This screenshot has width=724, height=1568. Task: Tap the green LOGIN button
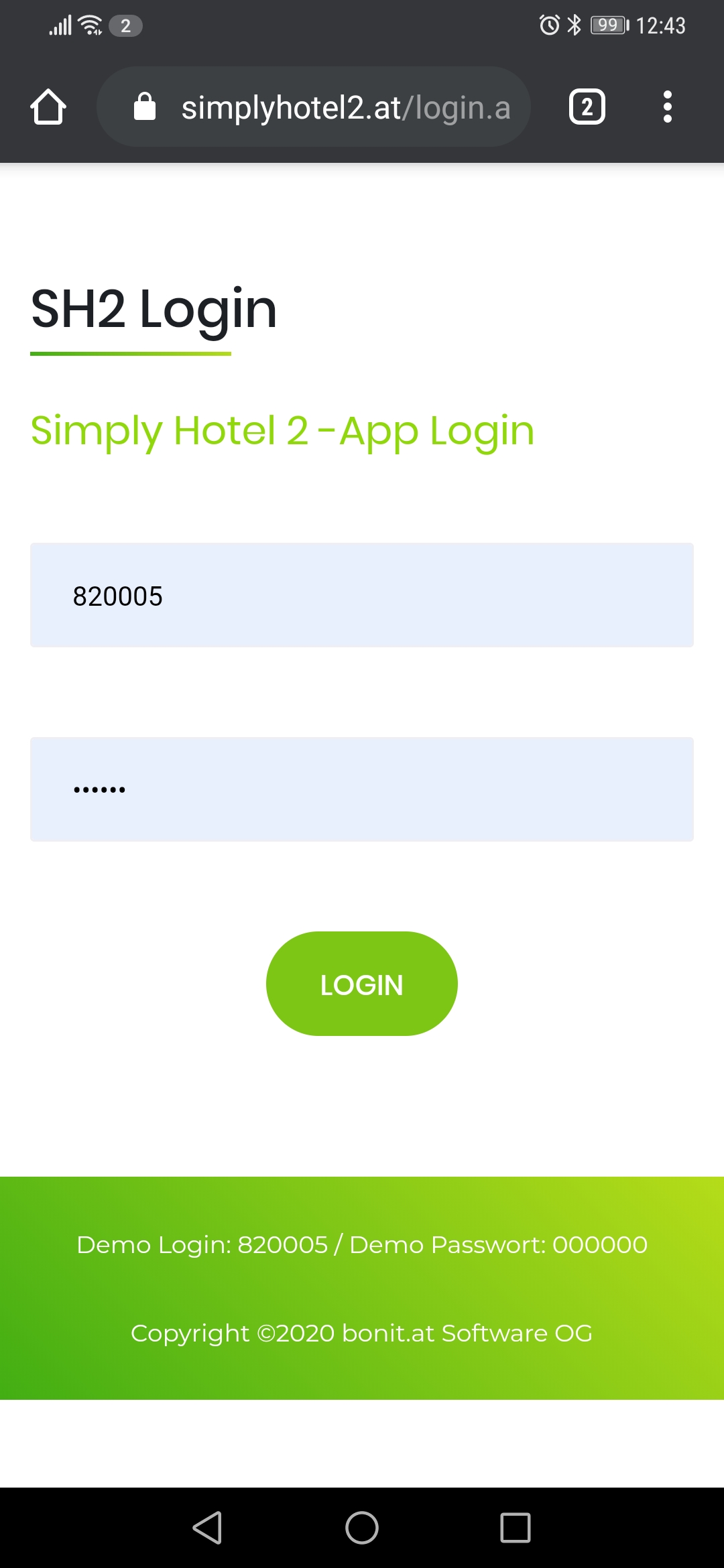(362, 984)
